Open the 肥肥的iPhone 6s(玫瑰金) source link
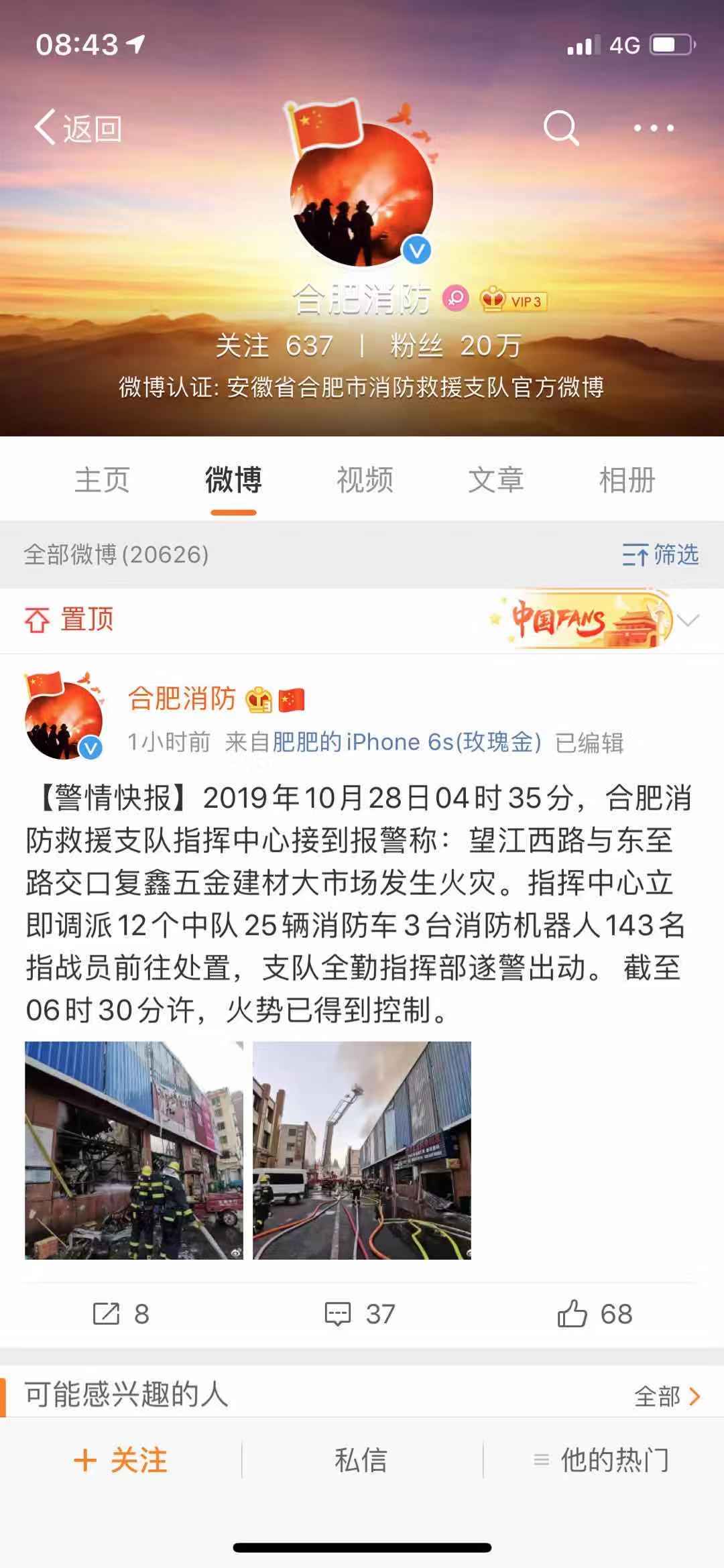The height and width of the screenshot is (1568, 724). coord(407,742)
